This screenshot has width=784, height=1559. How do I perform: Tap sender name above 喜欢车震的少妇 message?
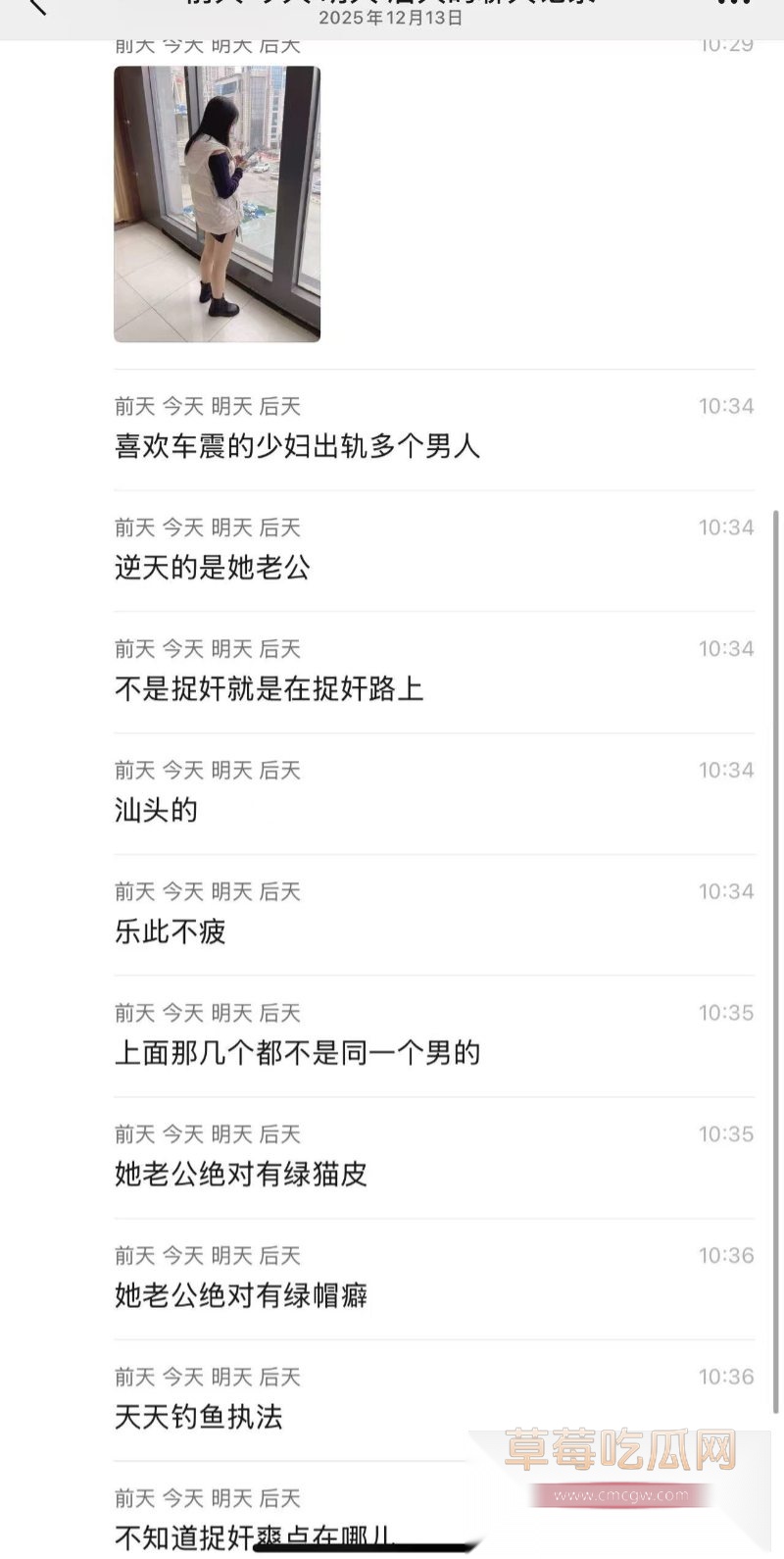coord(207,406)
